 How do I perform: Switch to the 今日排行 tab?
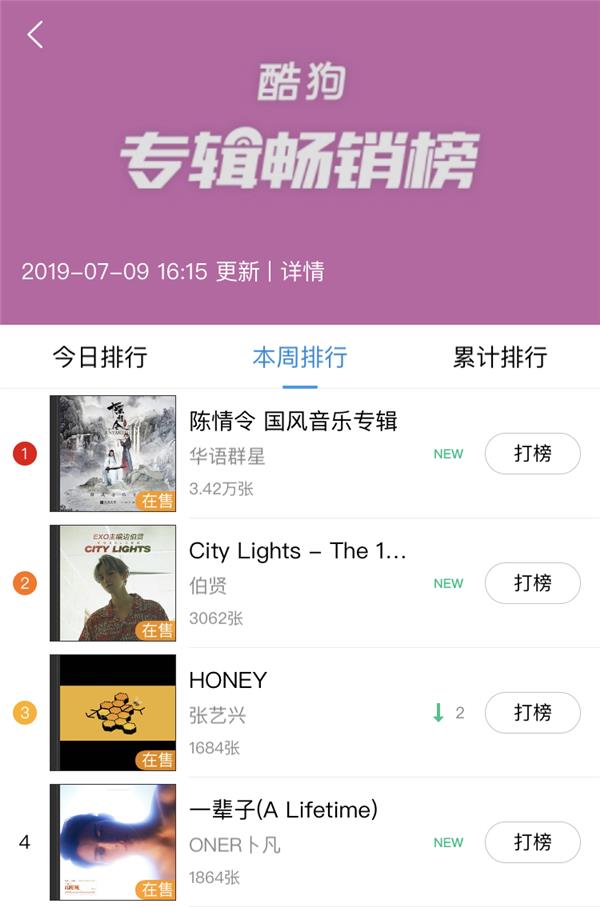(x=99, y=357)
